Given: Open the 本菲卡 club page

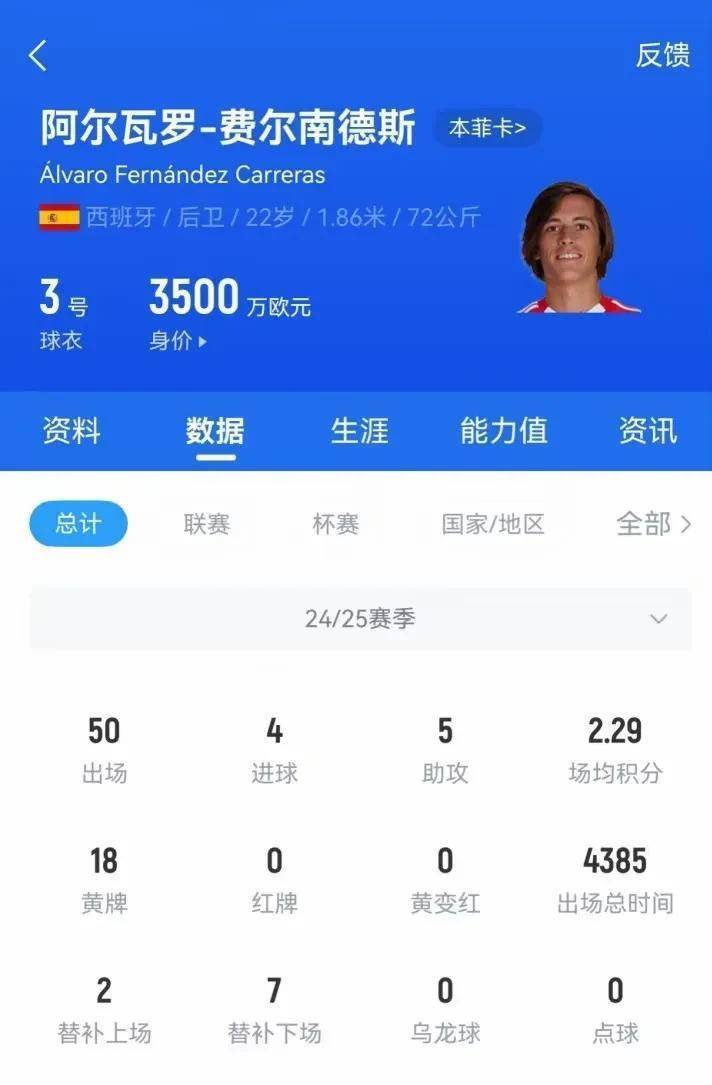Looking at the screenshot, I should point(488,129).
